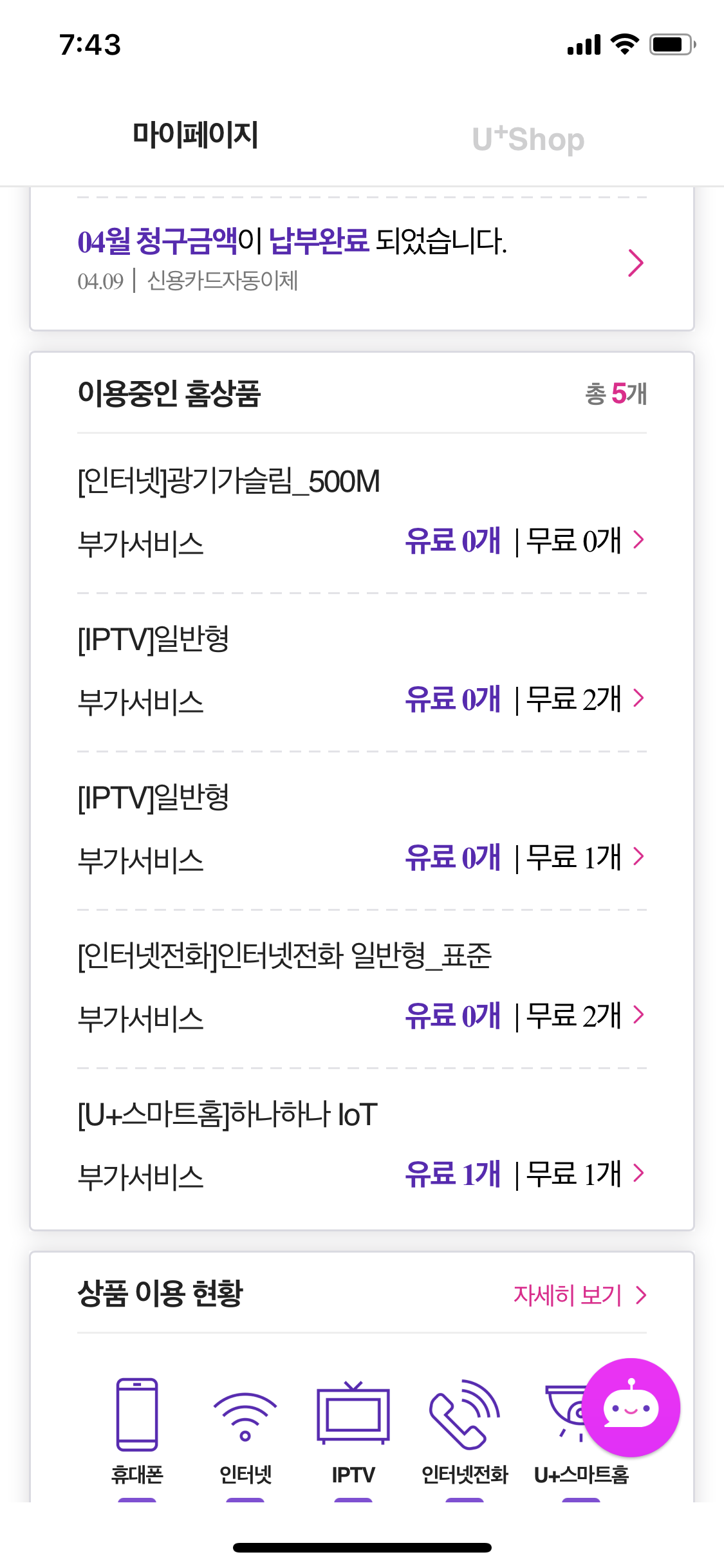Open 하나하나 IoT 부가서비스 row

click(362, 1175)
